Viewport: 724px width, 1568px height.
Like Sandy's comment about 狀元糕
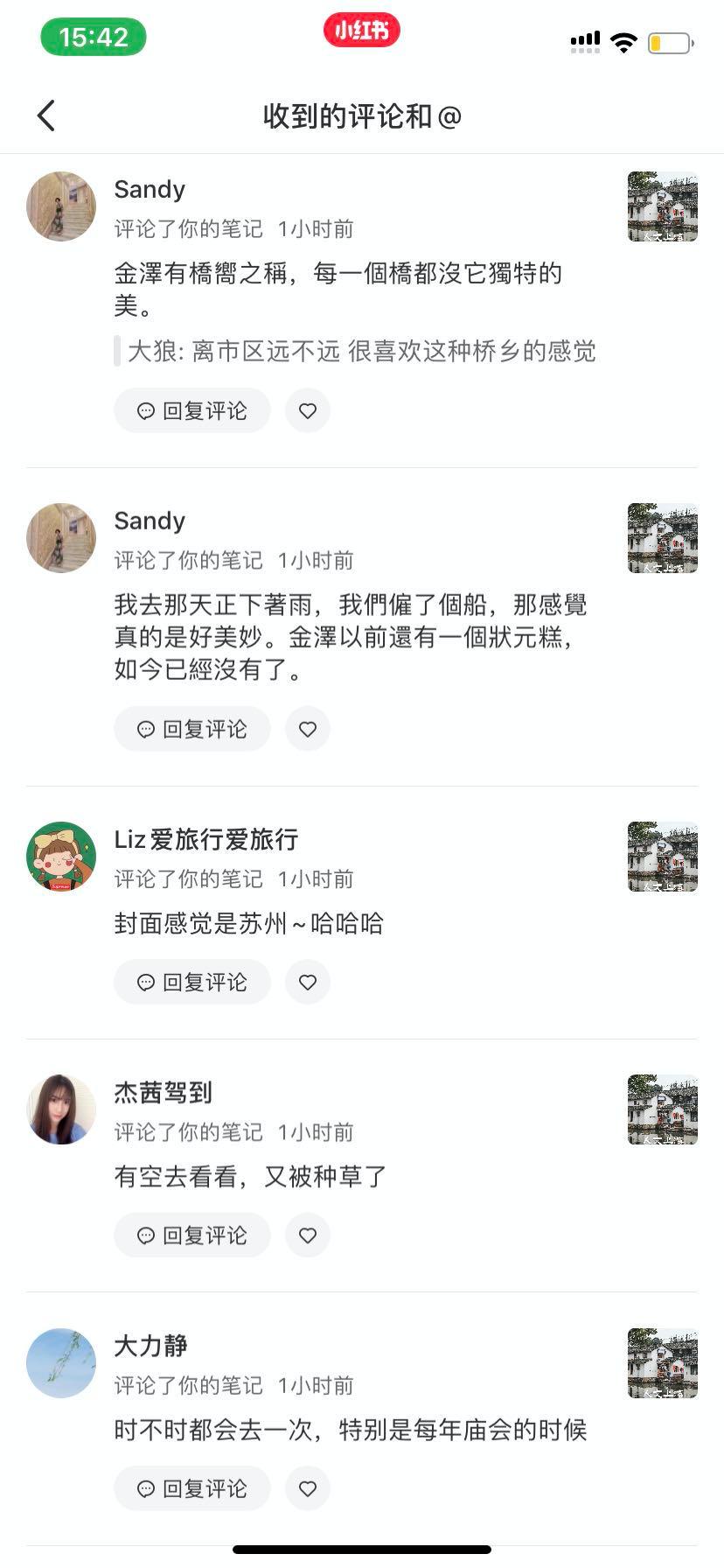pos(308,729)
